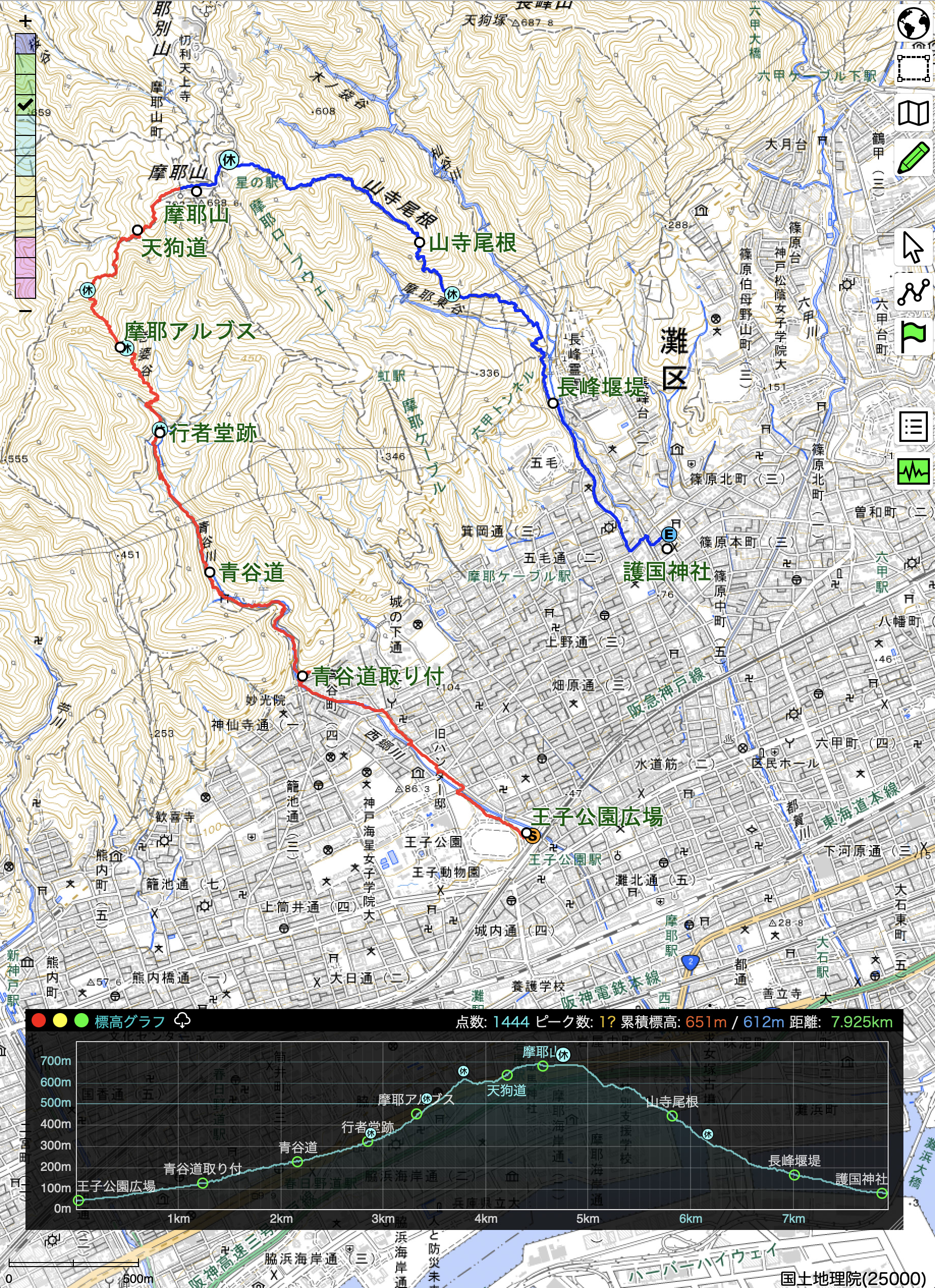935x1288 pixels.
Task: Tap the green flag waypoint tool
Action: click(x=913, y=337)
